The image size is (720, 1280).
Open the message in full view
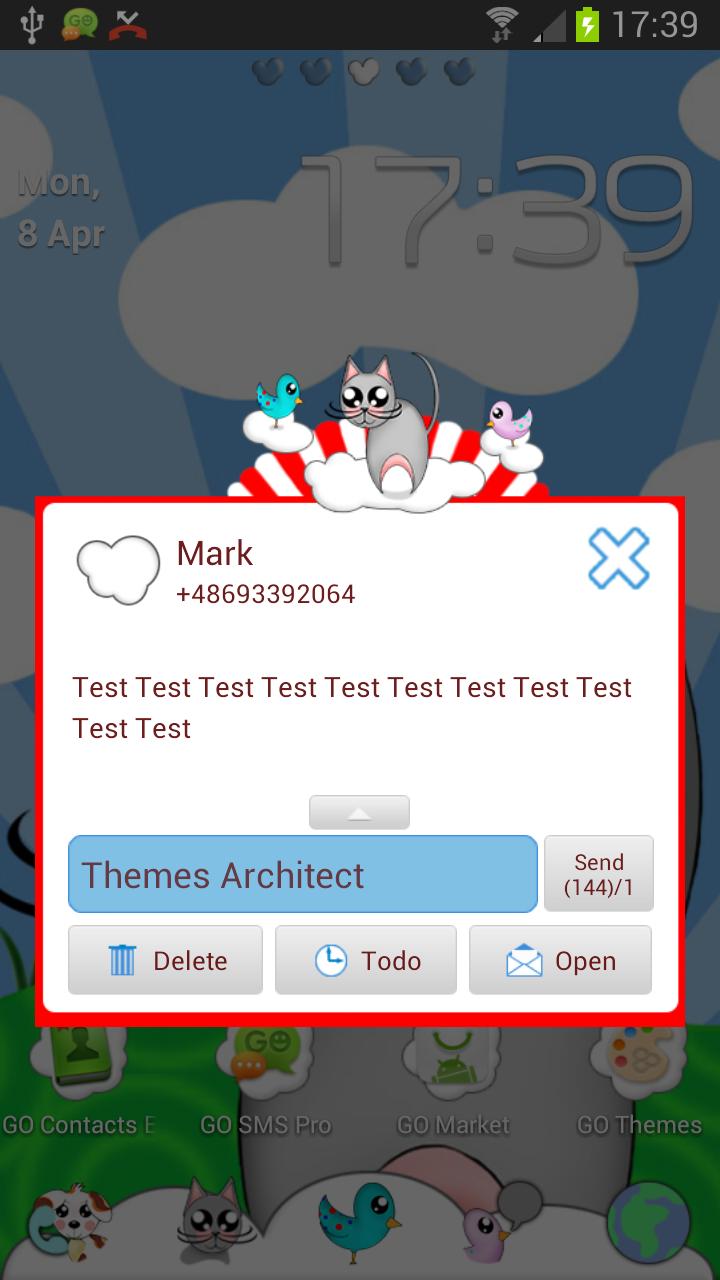pyautogui.click(x=560, y=960)
